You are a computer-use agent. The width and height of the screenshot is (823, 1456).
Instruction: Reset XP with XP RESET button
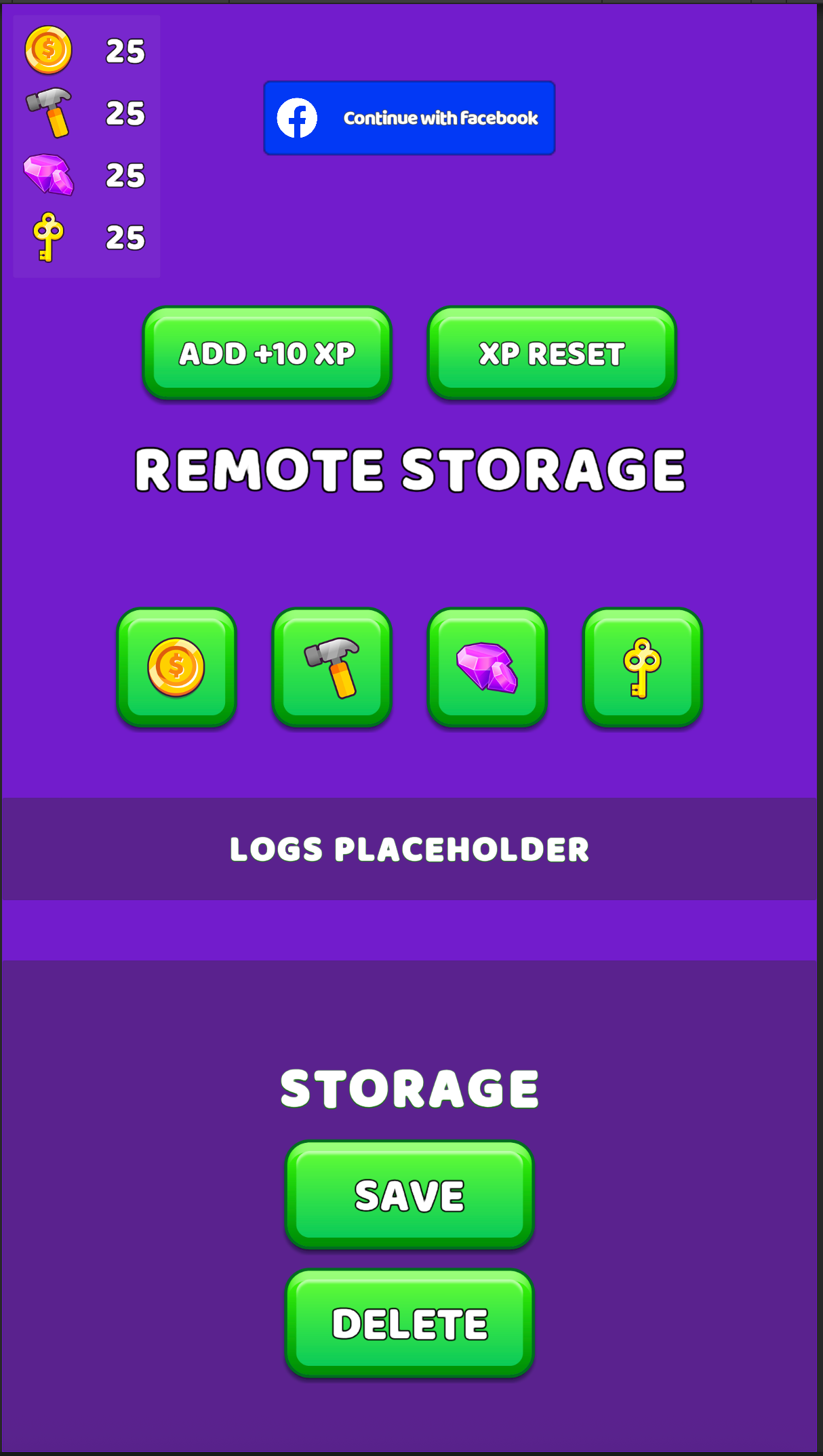pos(552,352)
